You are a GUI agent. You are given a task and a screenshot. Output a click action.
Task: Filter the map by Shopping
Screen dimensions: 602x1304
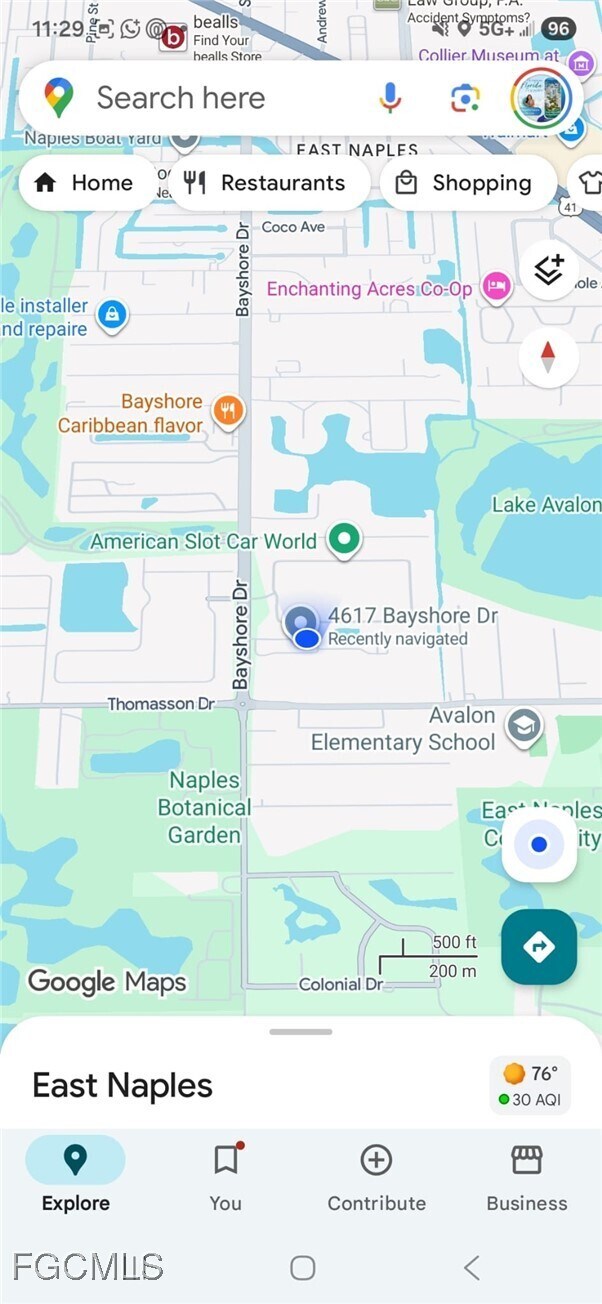(467, 183)
